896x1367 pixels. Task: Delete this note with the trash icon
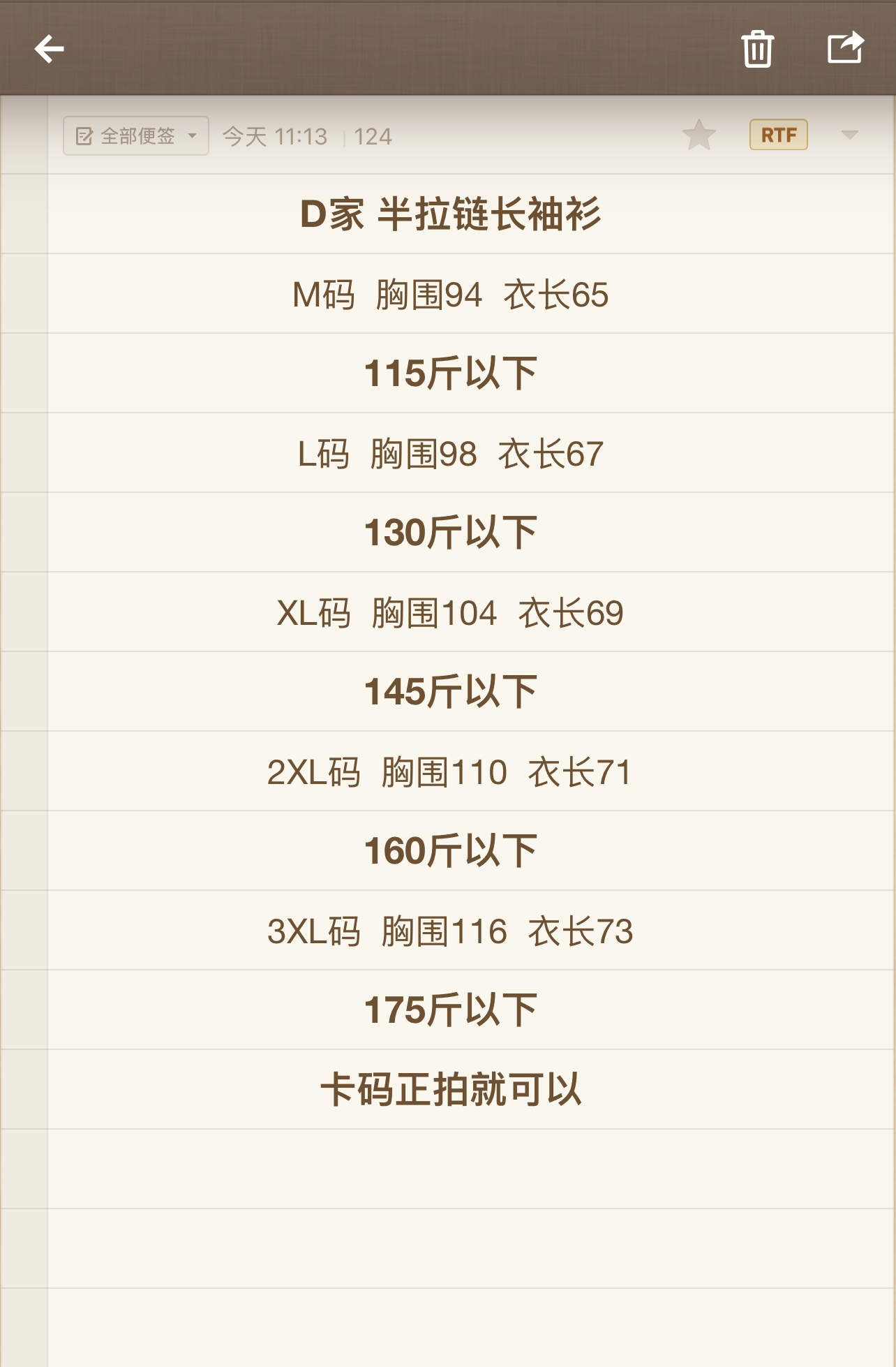coord(757,49)
